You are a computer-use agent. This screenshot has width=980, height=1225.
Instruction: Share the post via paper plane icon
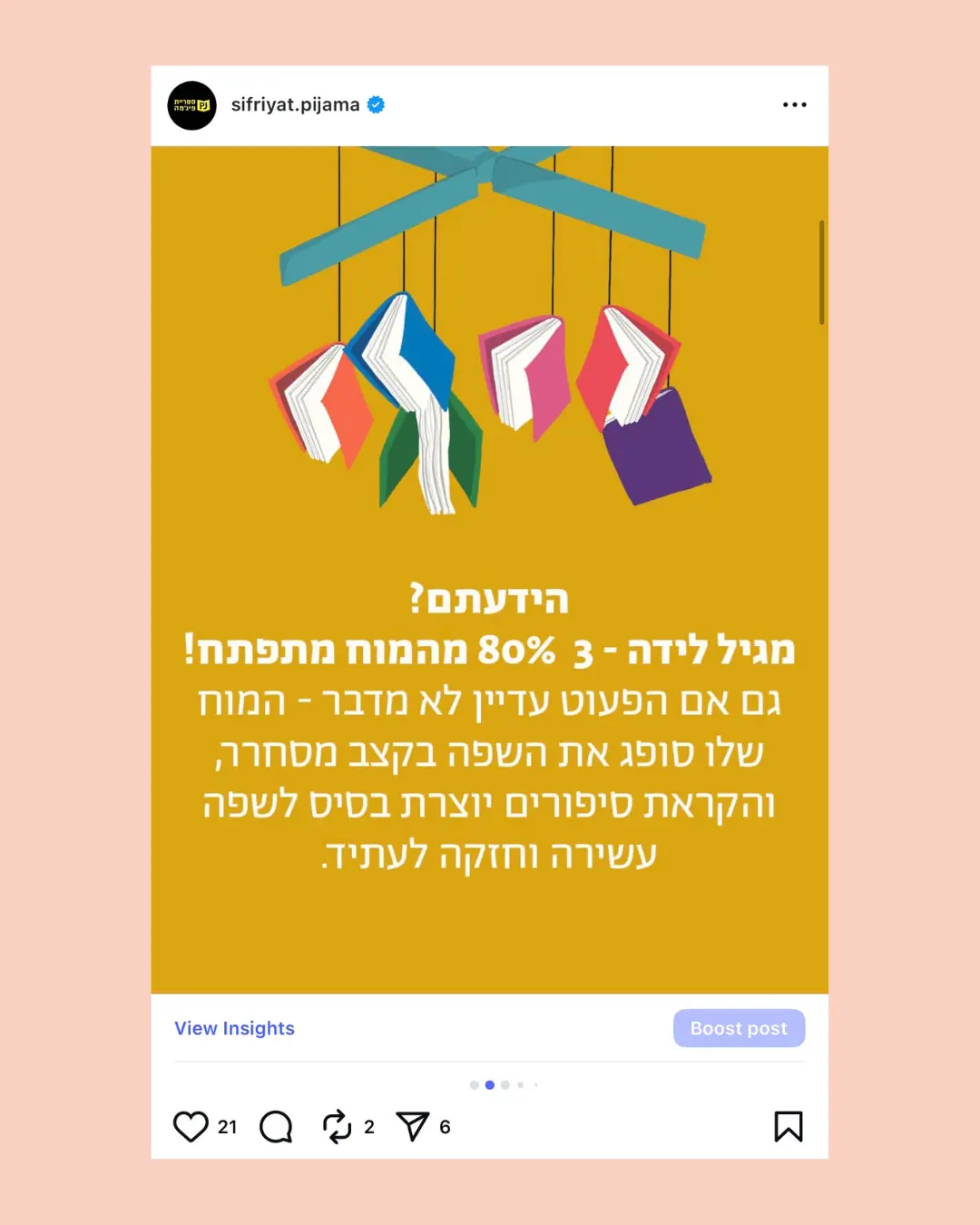tap(413, 1127)
